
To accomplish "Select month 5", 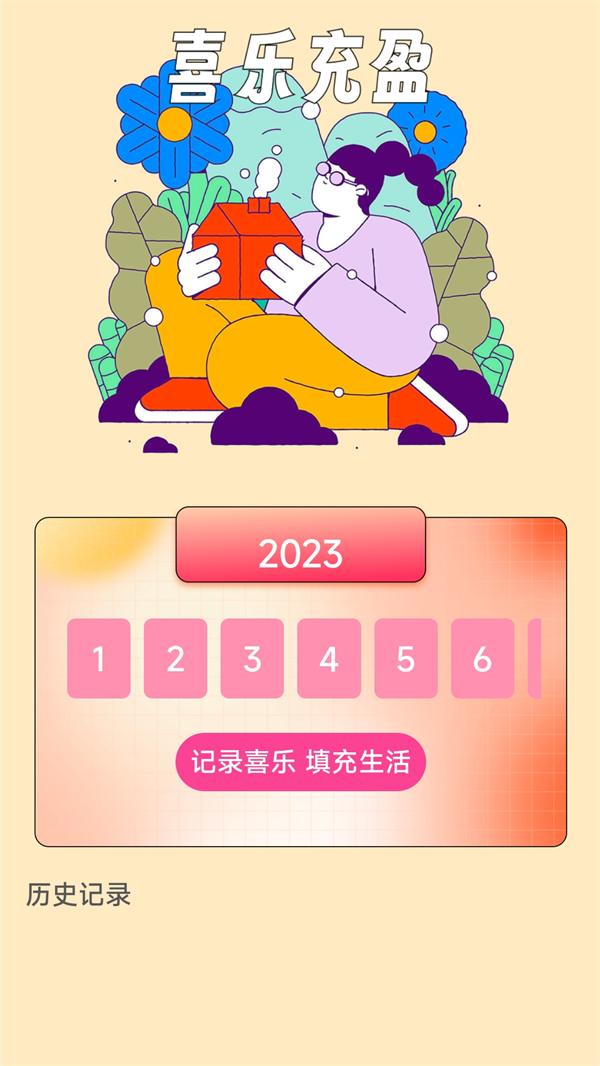I will pyautogui.click(x=406, y=658).
